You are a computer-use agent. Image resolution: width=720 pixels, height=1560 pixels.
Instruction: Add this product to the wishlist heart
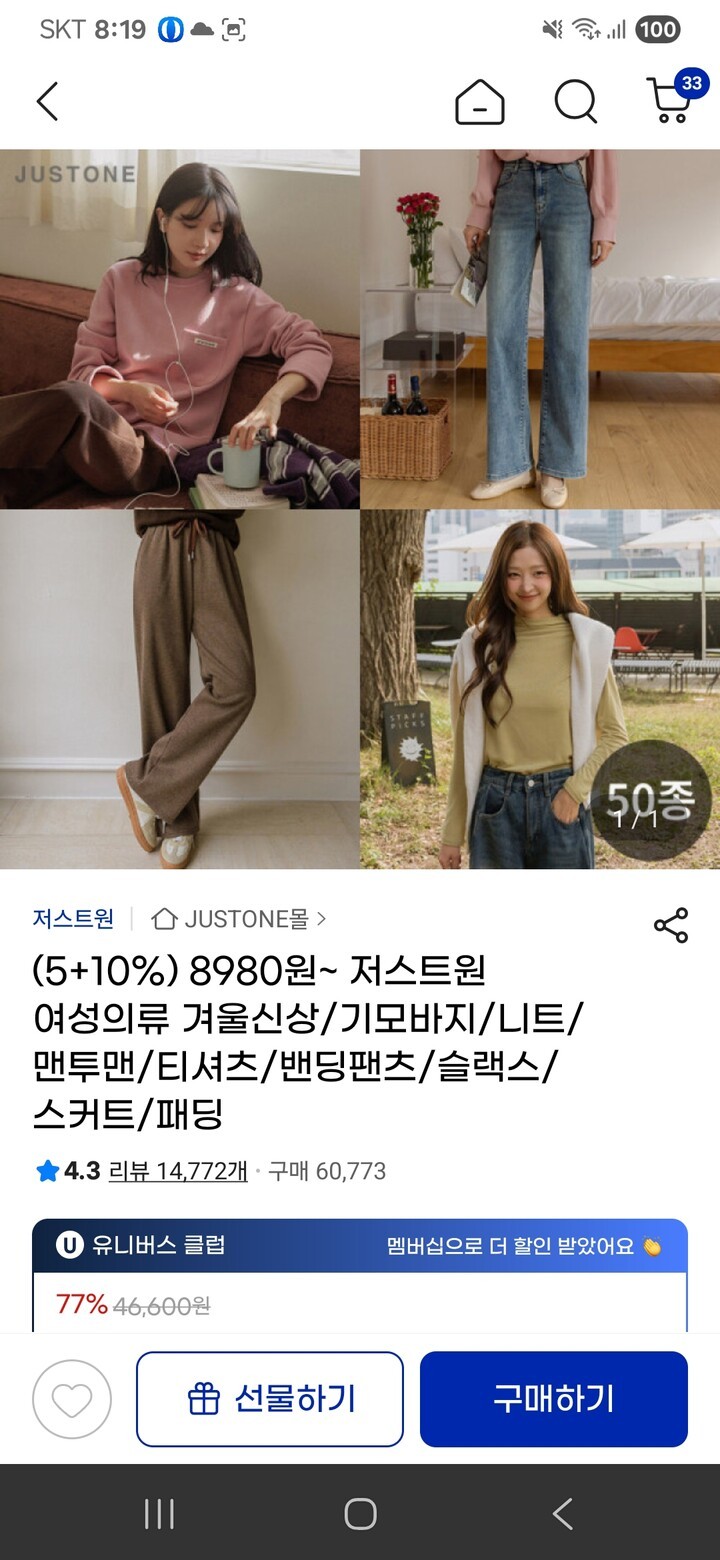(x=72, y=1399)
